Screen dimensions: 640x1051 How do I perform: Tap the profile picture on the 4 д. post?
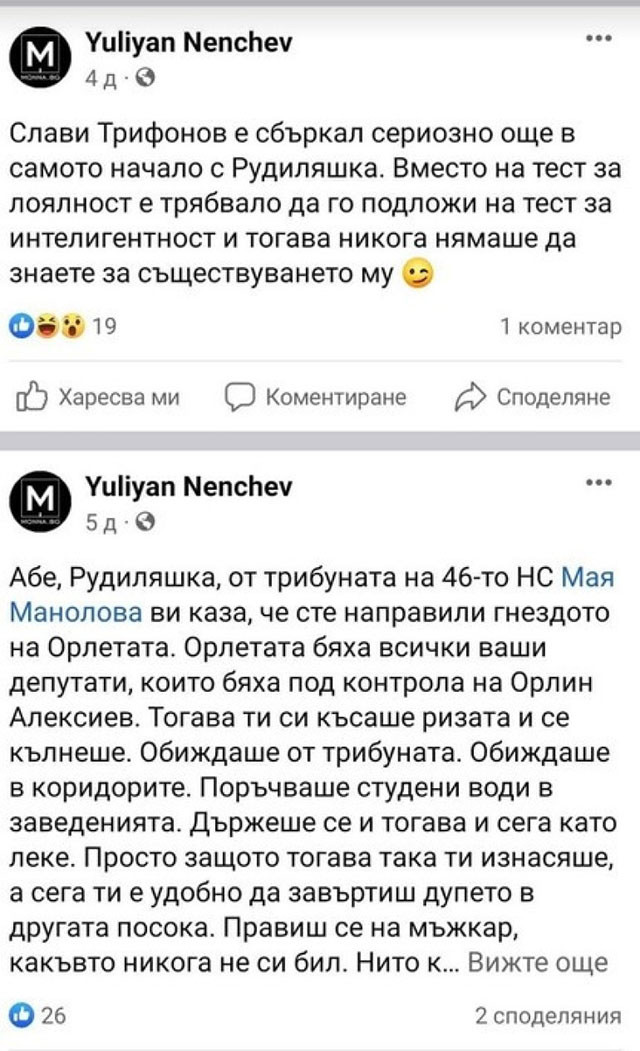pos(41,58)
